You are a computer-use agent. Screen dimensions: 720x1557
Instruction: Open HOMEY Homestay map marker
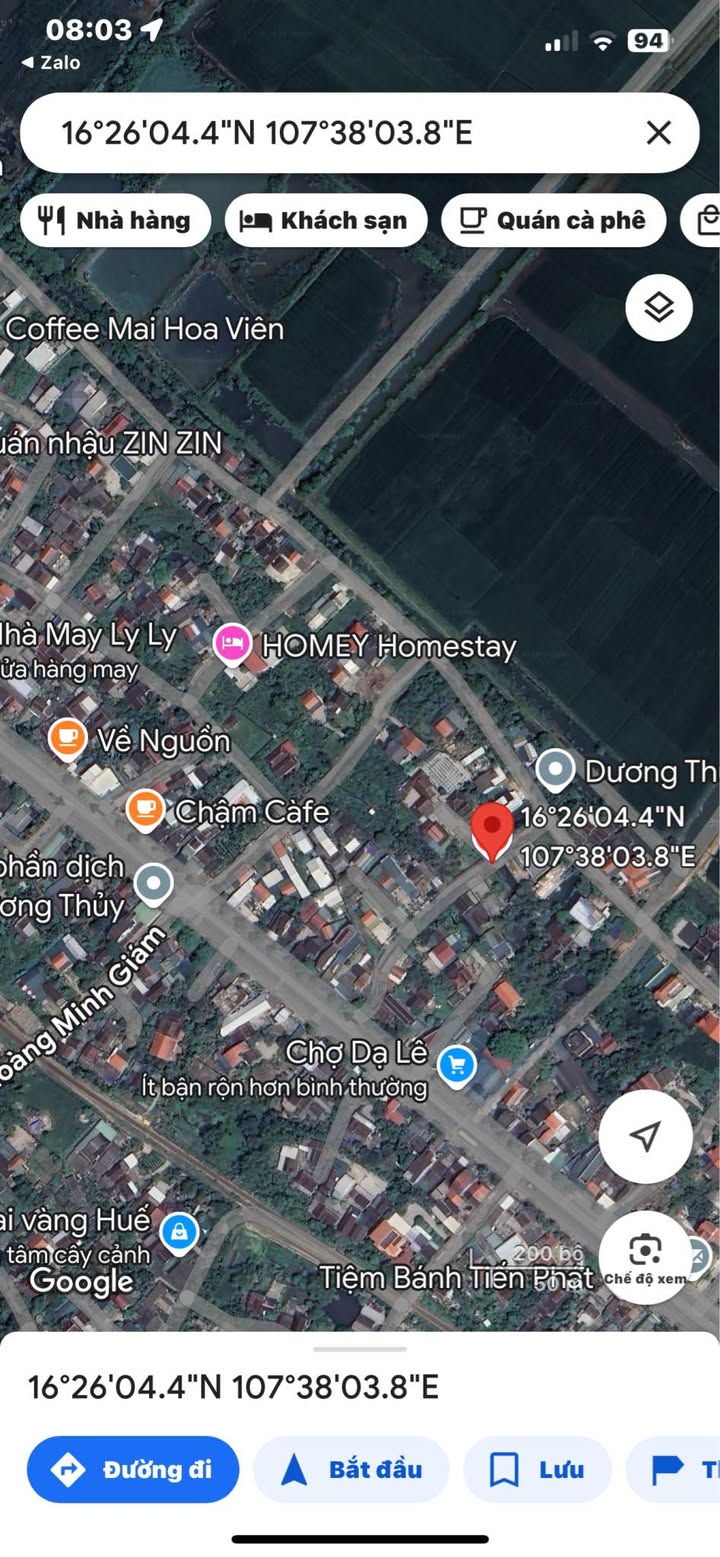click(232, 642)
